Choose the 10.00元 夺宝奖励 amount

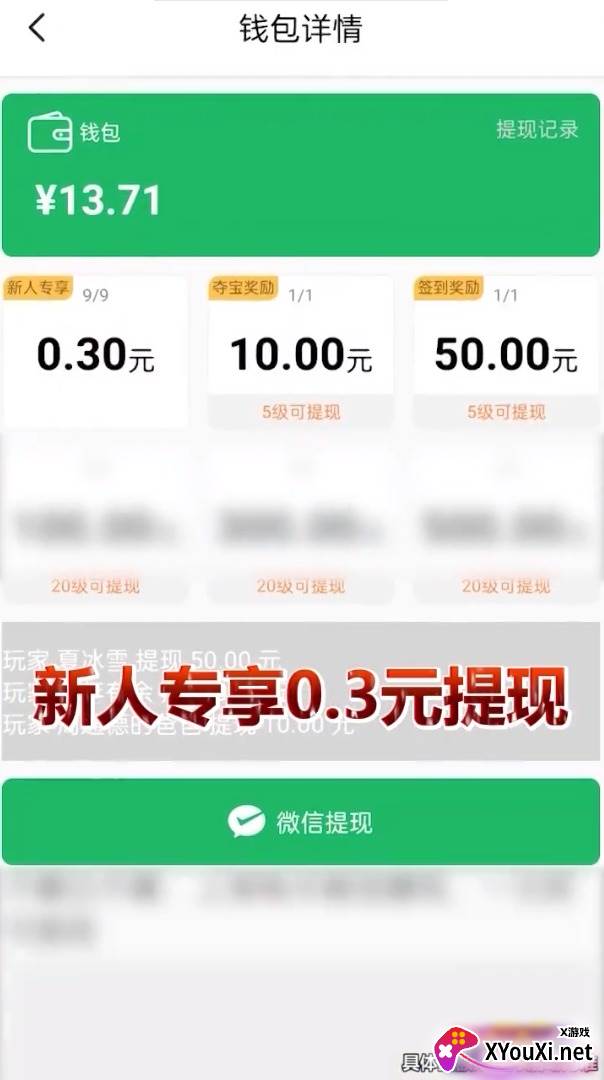pos(300,352)
